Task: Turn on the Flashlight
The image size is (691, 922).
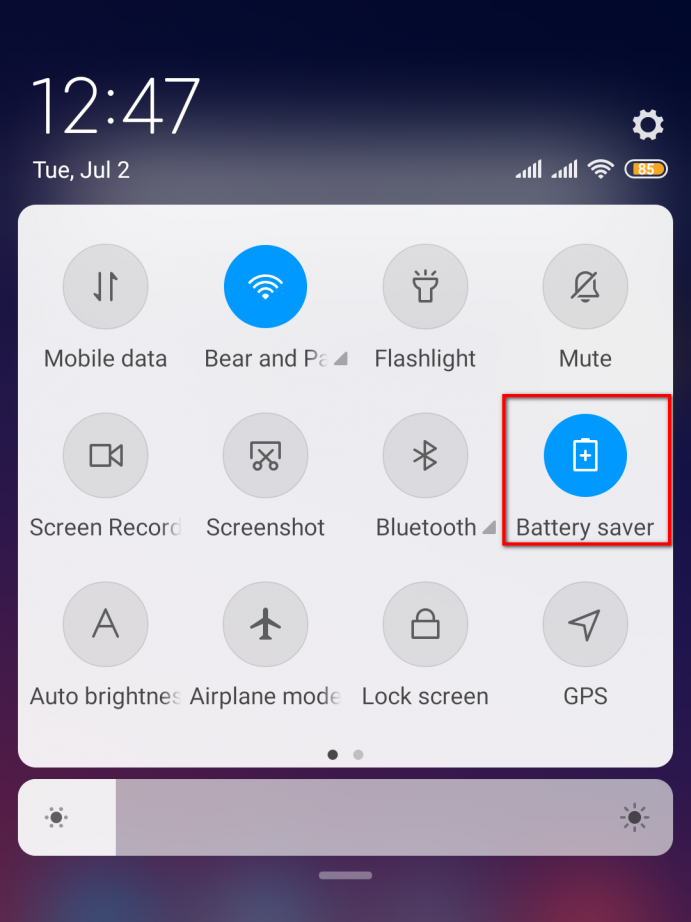Action: click(x=425, y=287)
